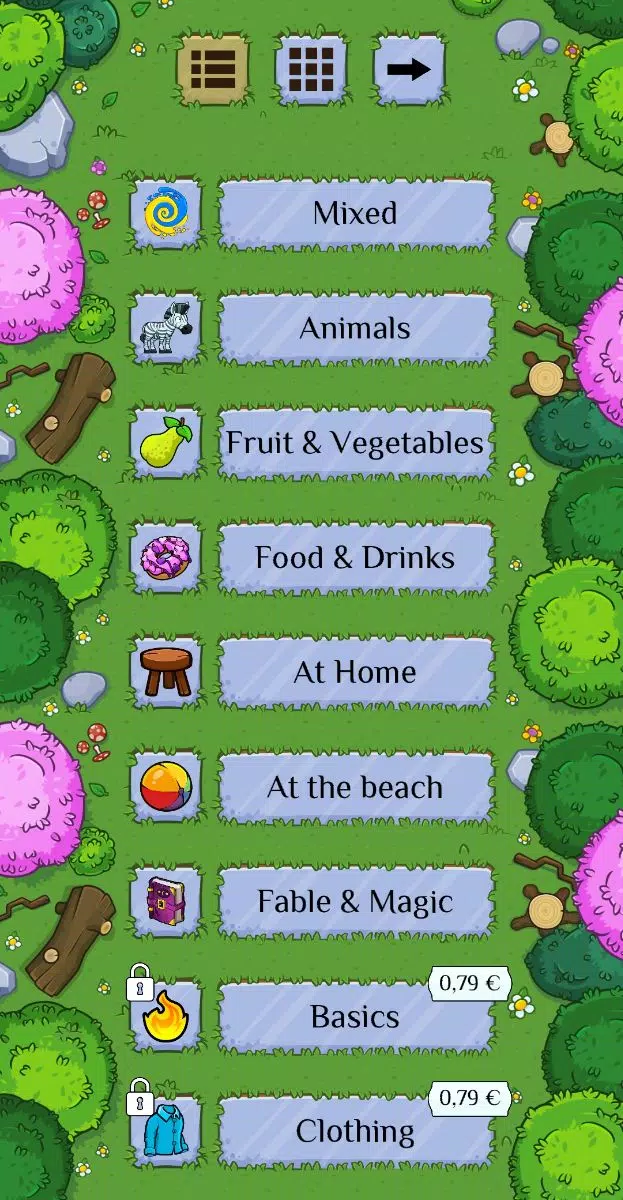Unlock the Basics category for 0,79 €
Image resolution: width=623 pixels, height=1200 pixels.
pos(355,1017)
